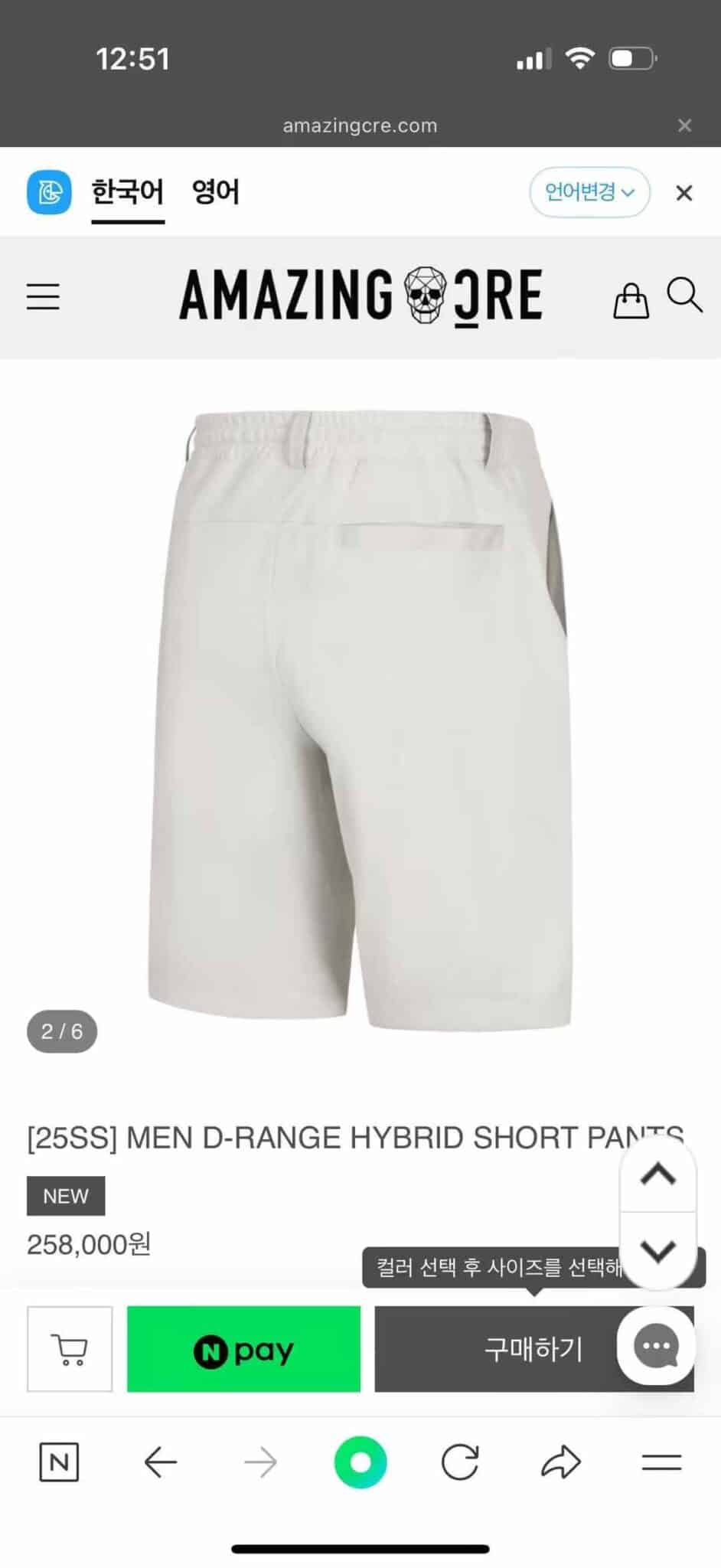Open the hamburger menu
Viewport: 721px width, 1568px height.
43,296
